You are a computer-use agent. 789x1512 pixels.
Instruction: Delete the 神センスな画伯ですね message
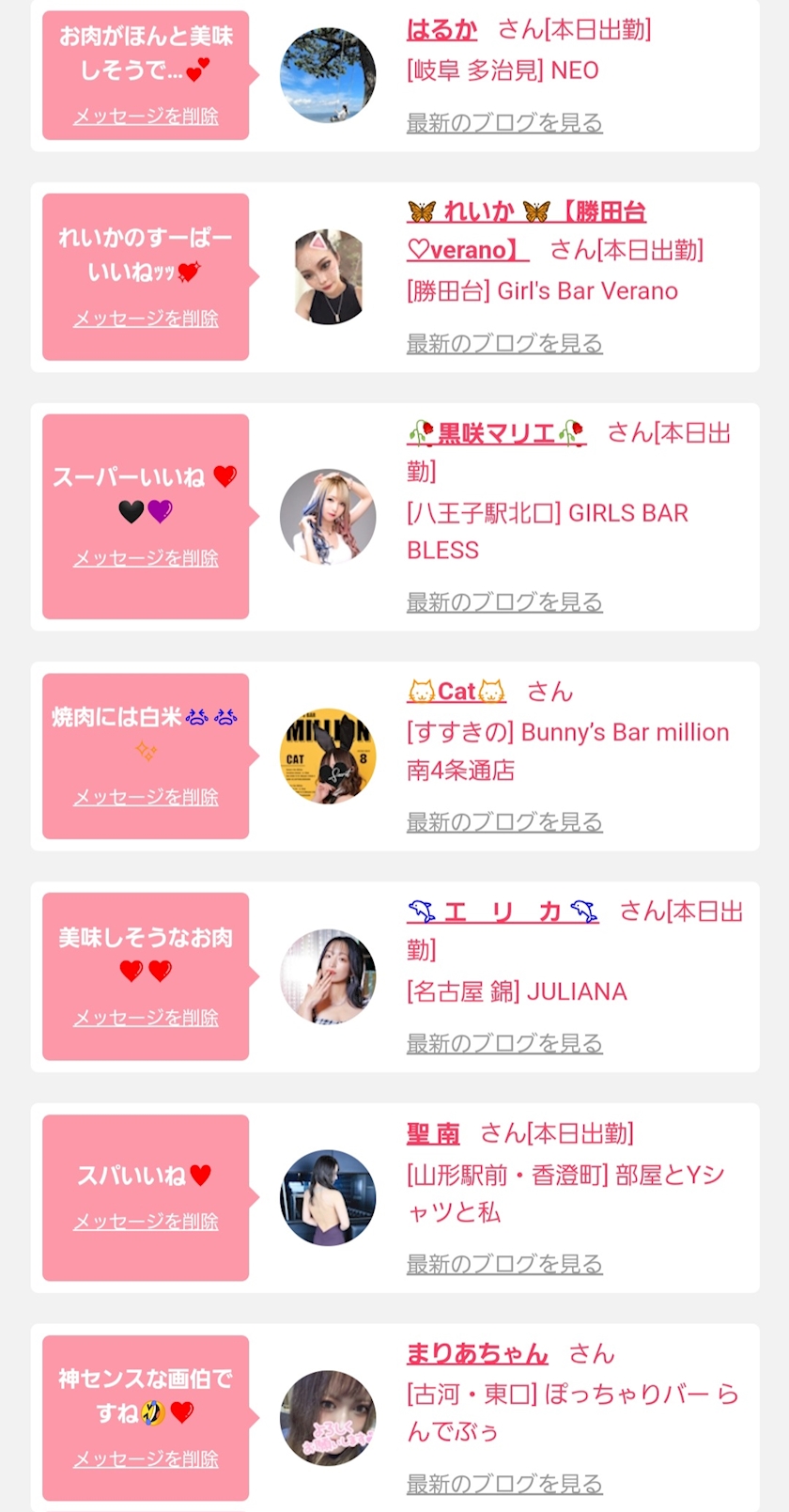click(146, 1459)
